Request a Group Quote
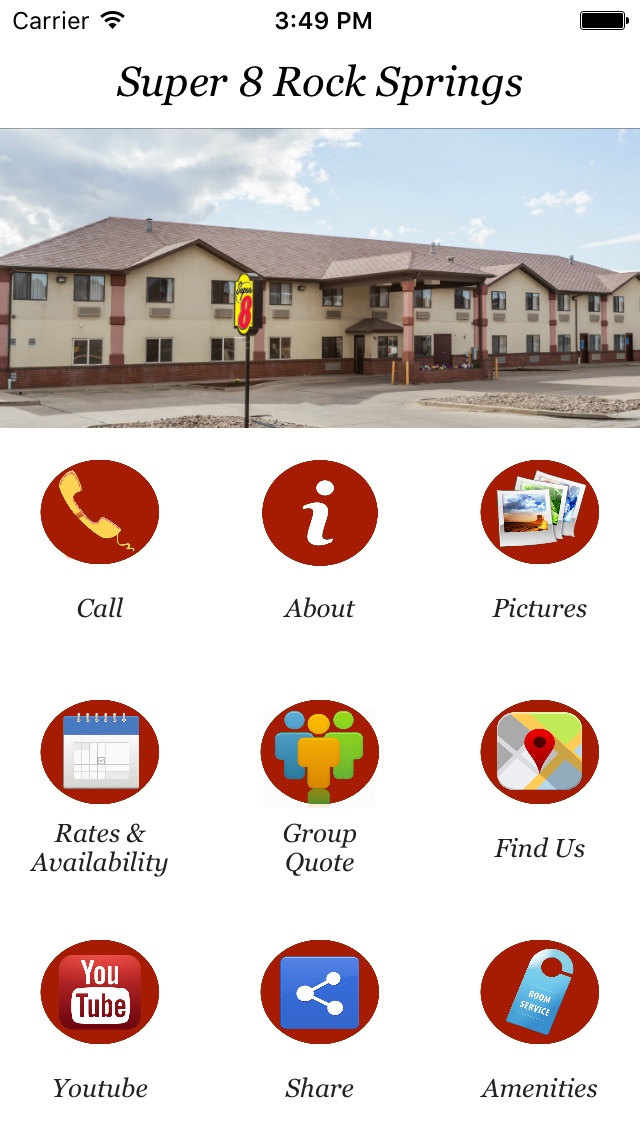This screenshot has width=640, height=1136. coord(320,752)
